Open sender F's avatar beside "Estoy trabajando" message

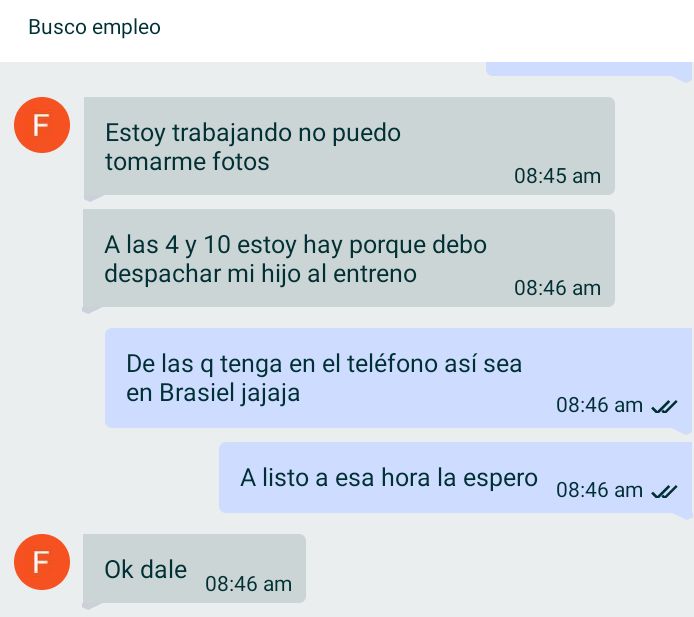coord(42,125)
